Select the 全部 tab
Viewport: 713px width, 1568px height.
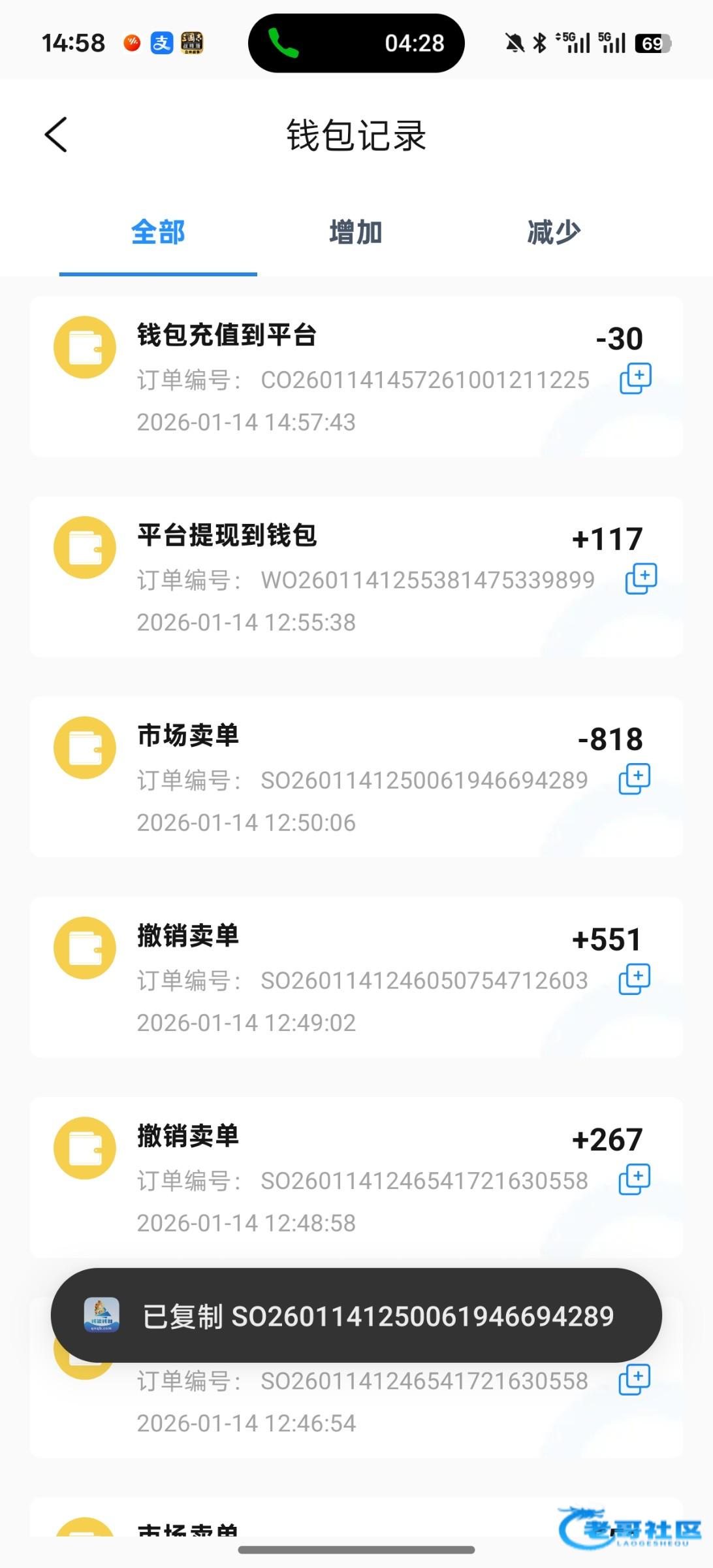point(158,233)
